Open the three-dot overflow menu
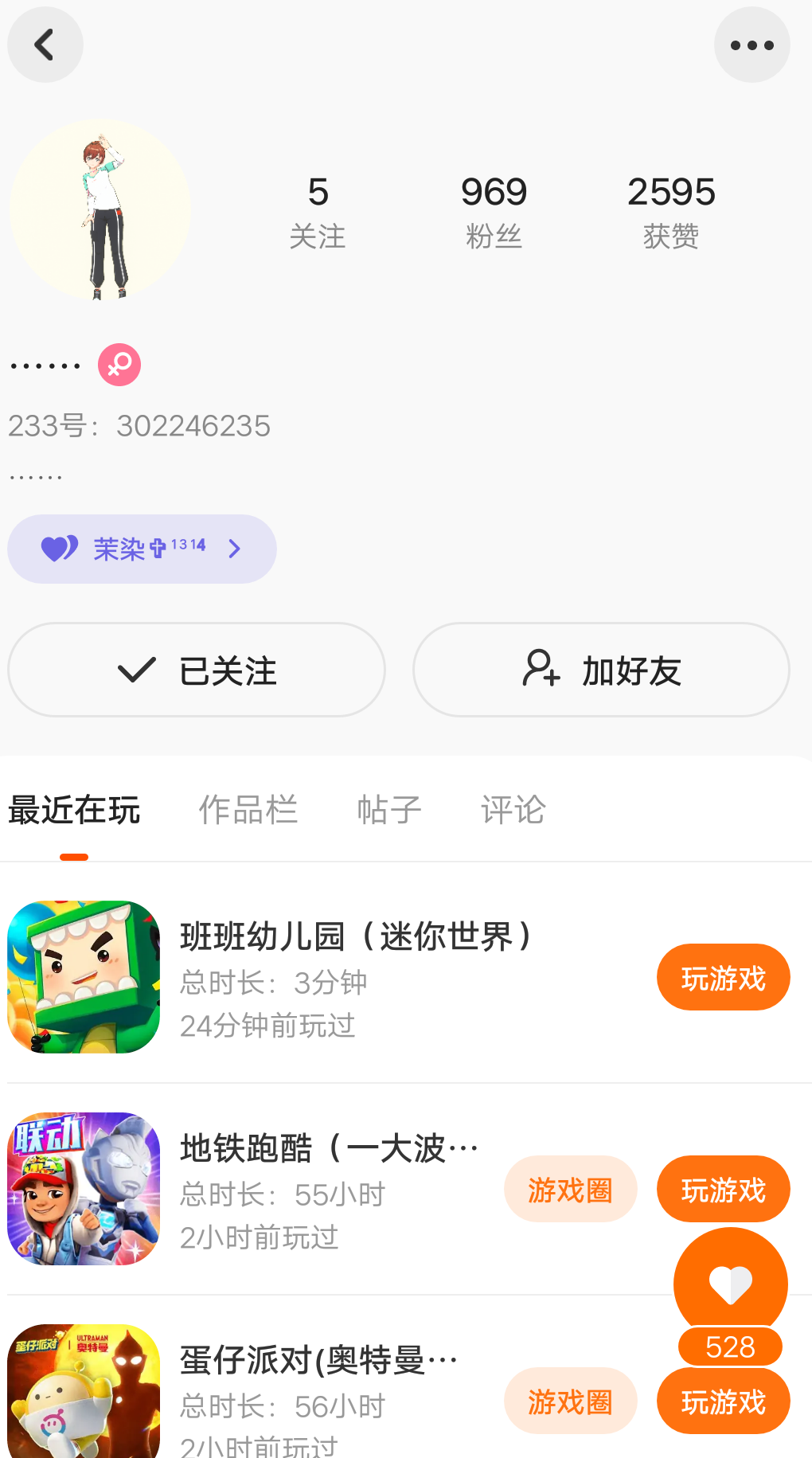The width and height of the screenshot is (812, 1458). pyautogui.click(x=751, y=45)
